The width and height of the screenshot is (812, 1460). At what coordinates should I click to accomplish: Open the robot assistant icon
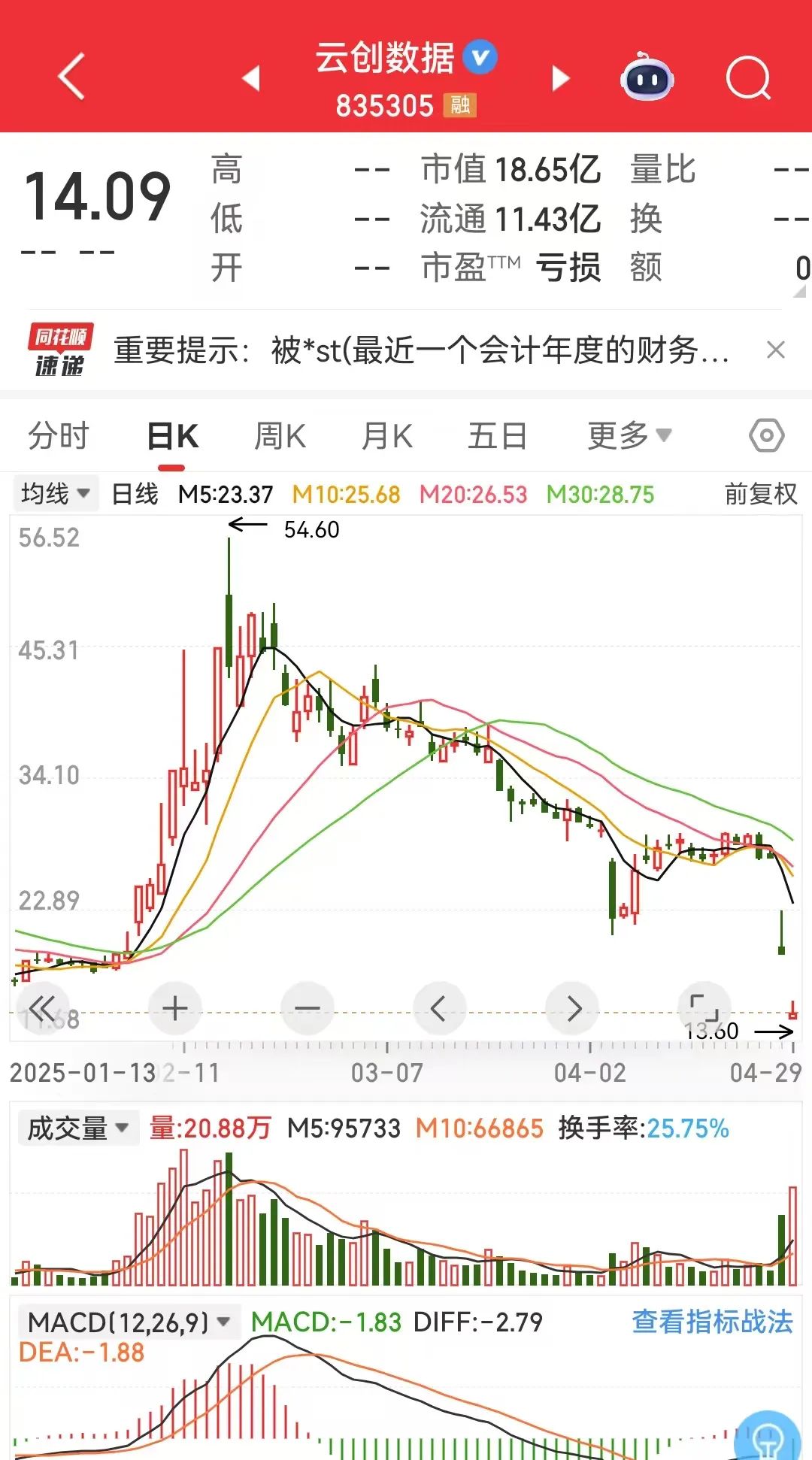click(x=647, y=77)
